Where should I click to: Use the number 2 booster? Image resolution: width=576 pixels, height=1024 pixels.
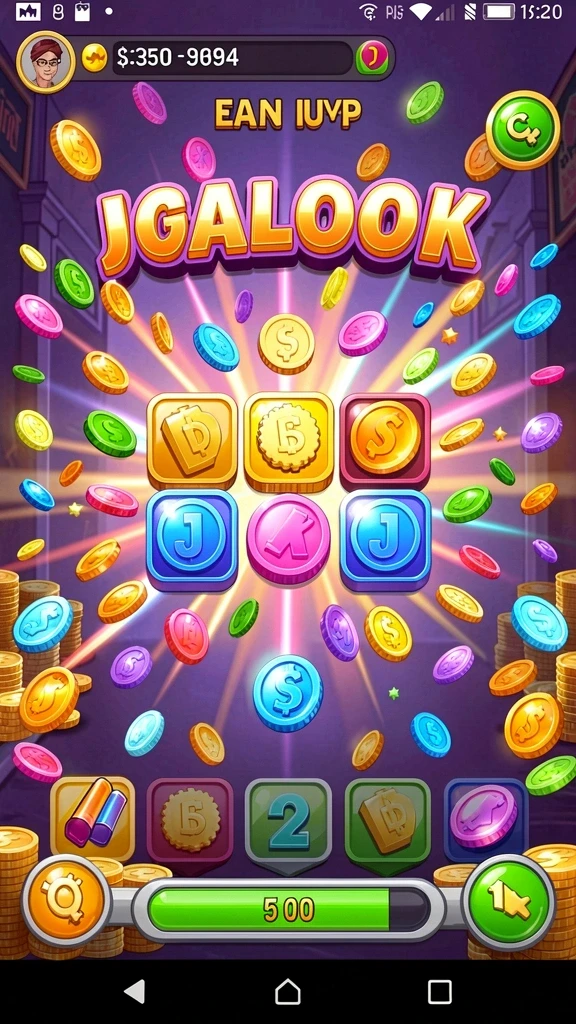coord(288,822)
